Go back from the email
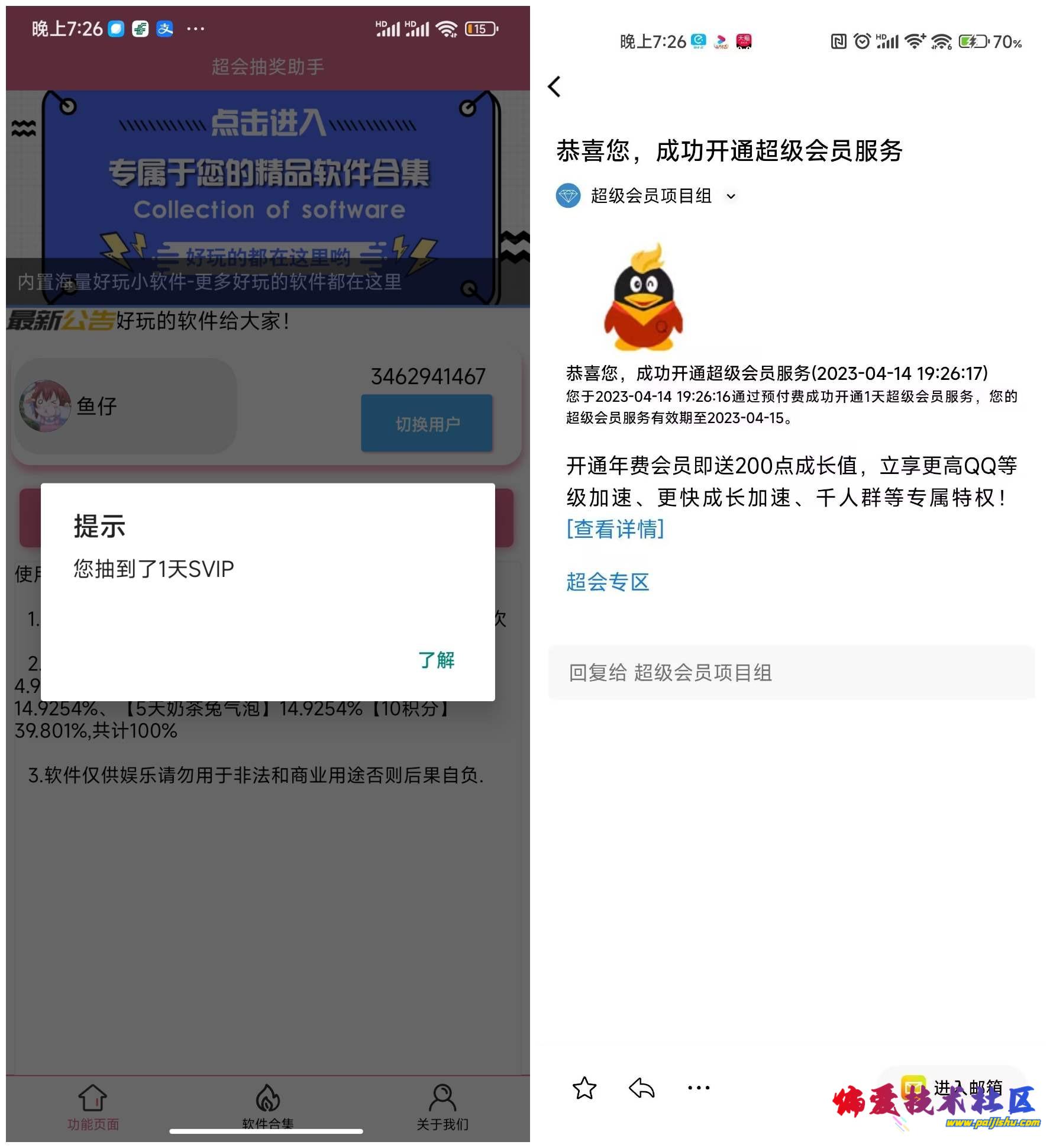The image size is (1053, 1148). (x=554, y=87)
